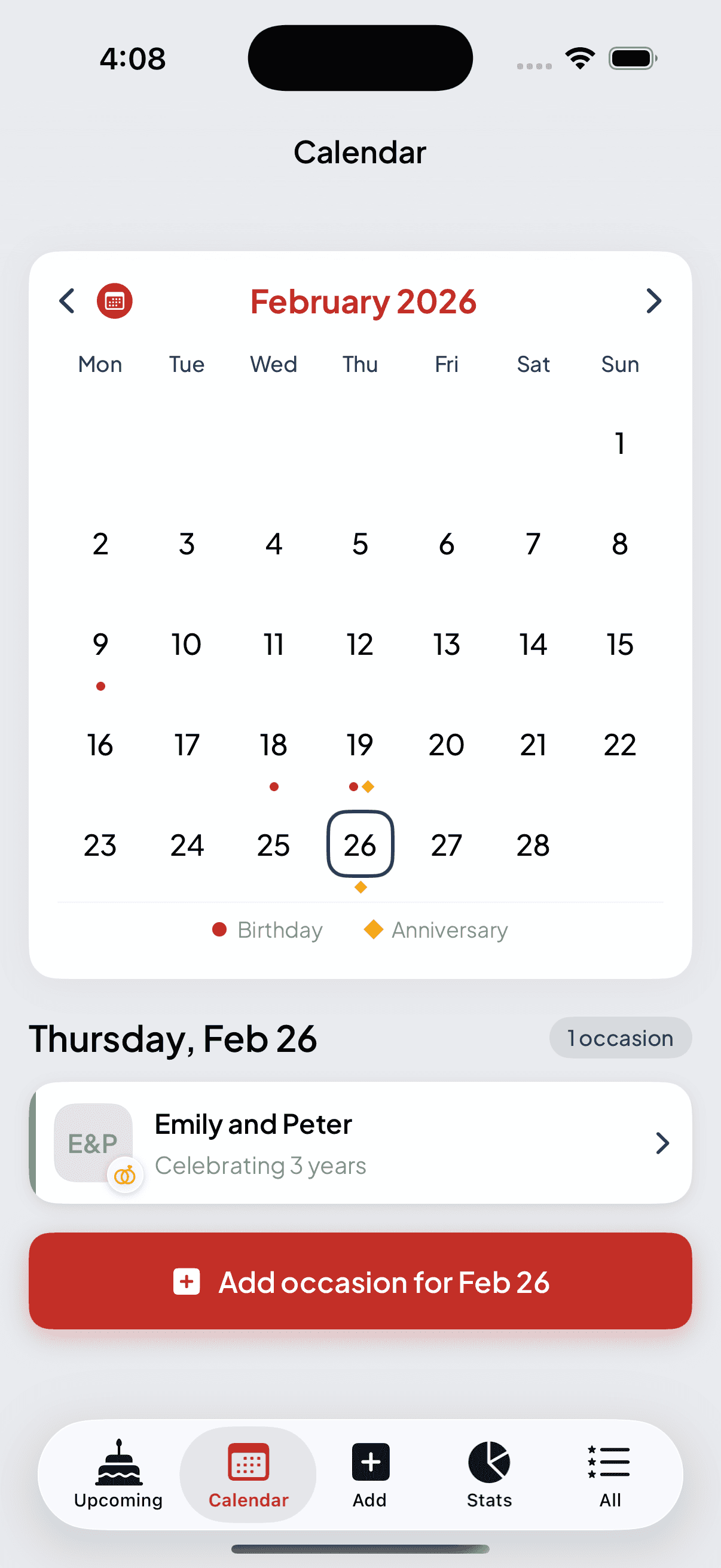Open the Emily and Peter anniversary card

(360, 1143)
